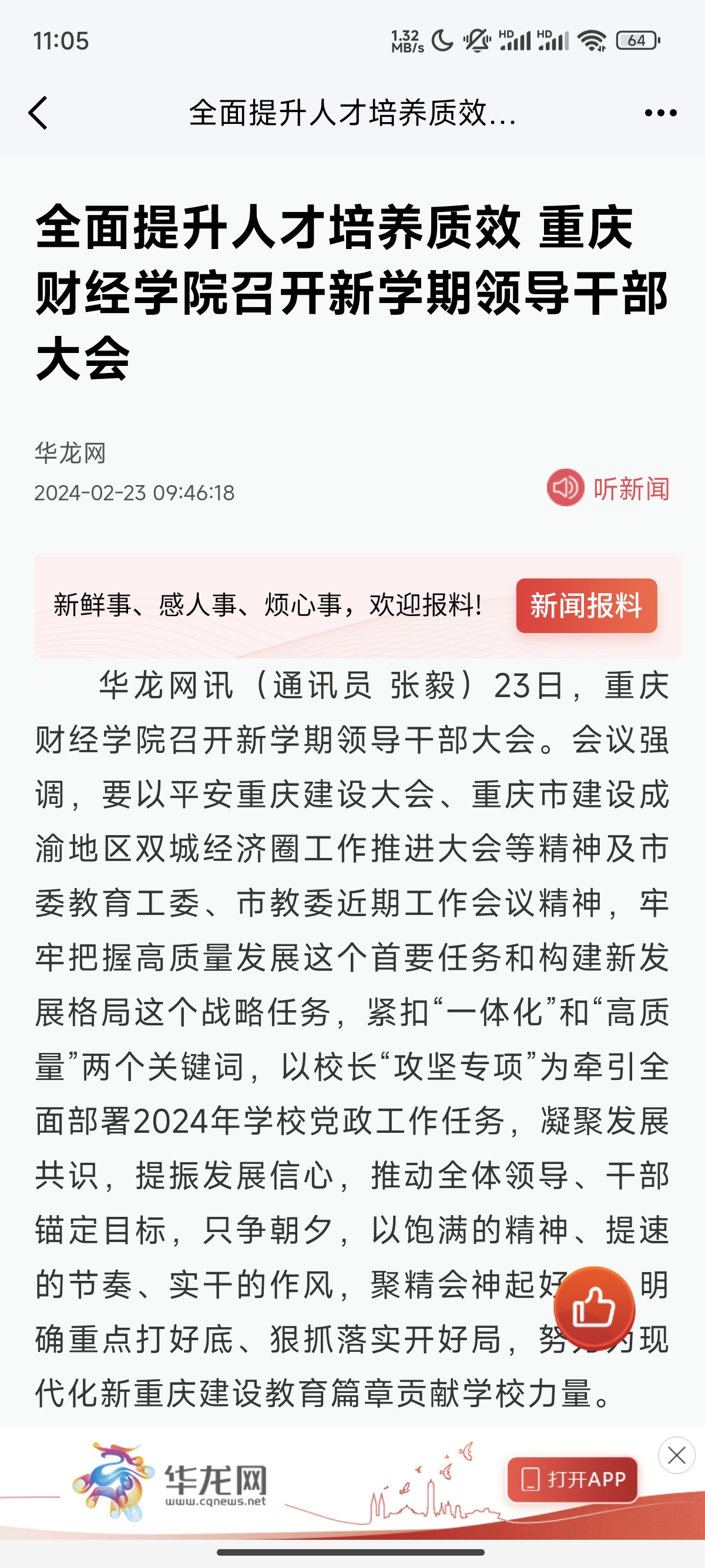Dismiss the 华龙网 bottom banner

(x=676, y=1455)
